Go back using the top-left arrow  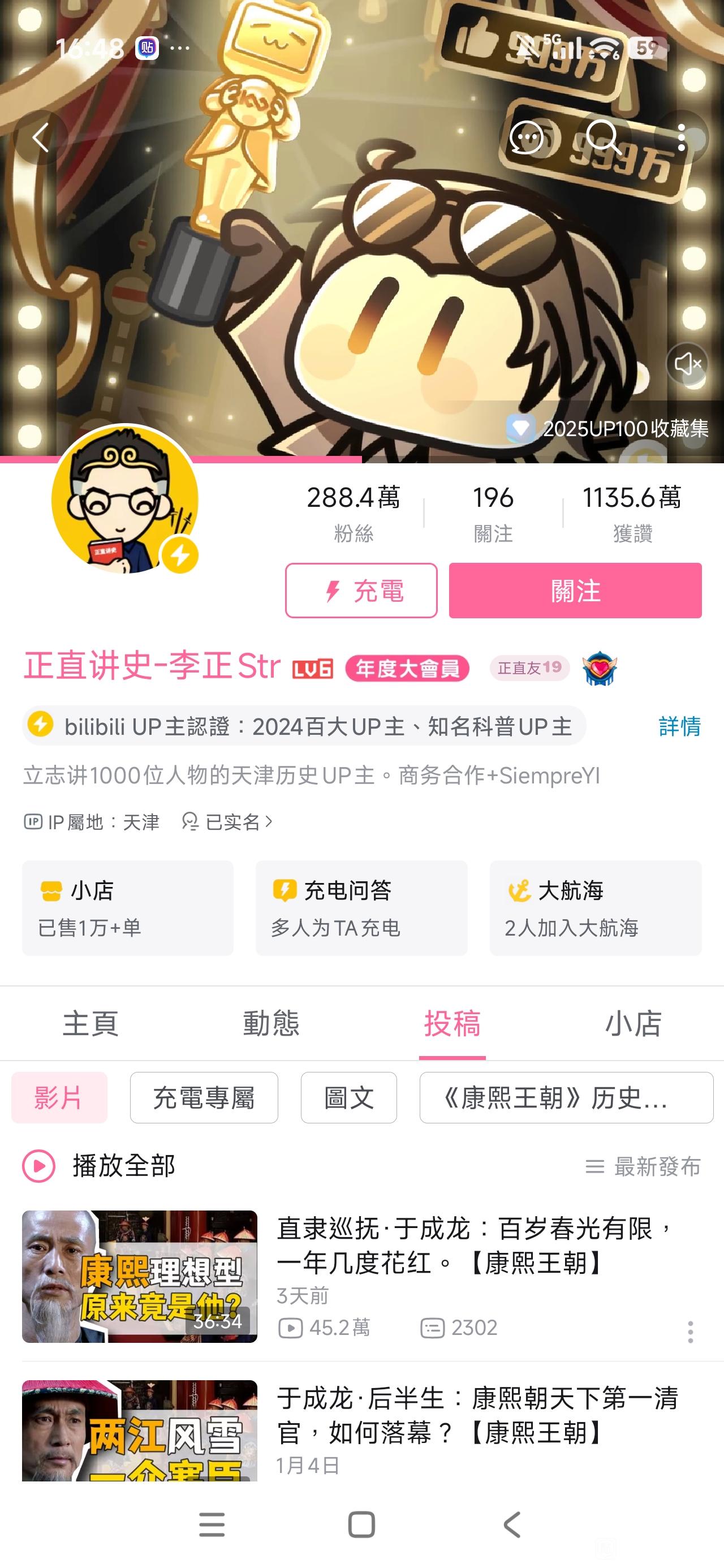41,138
